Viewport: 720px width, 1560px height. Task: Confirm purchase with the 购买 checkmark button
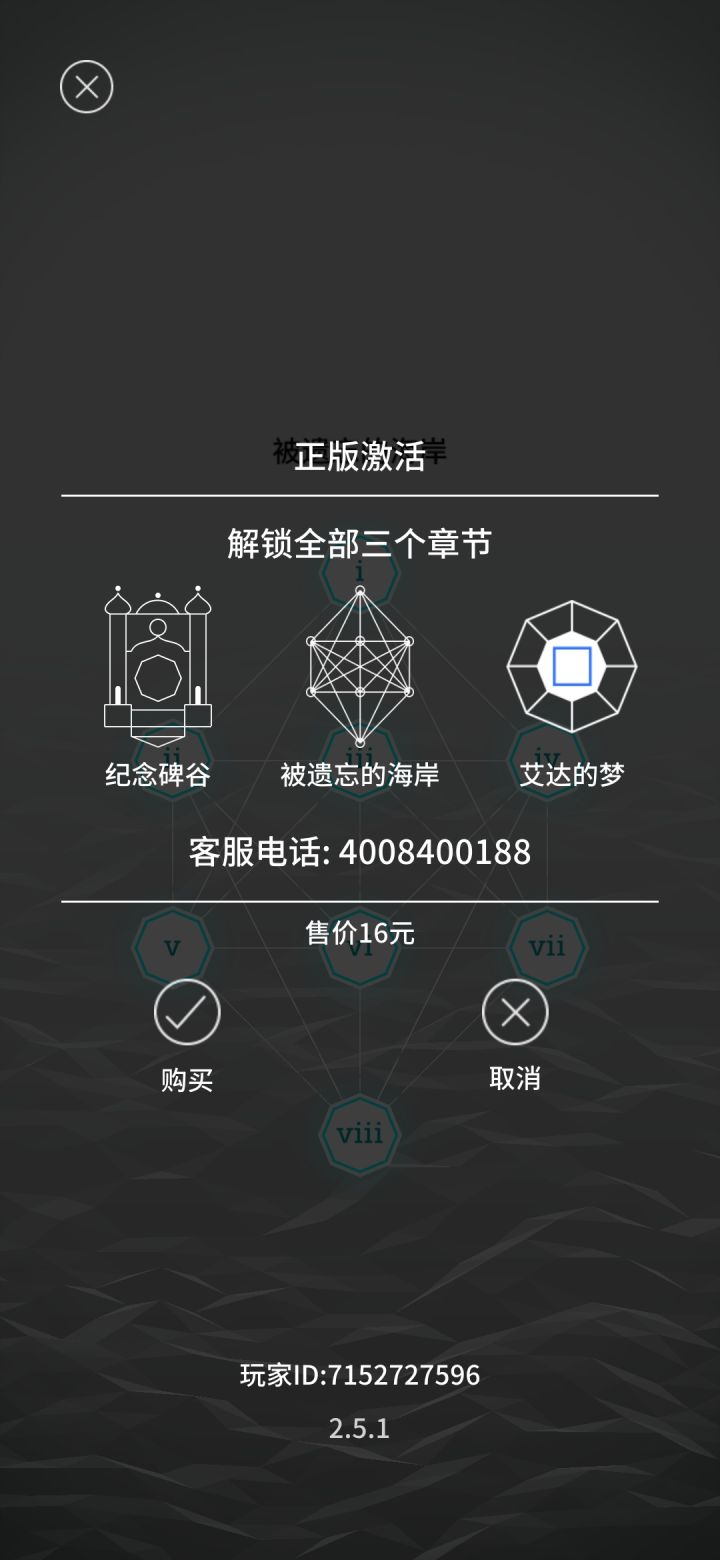click(186, 1012)
